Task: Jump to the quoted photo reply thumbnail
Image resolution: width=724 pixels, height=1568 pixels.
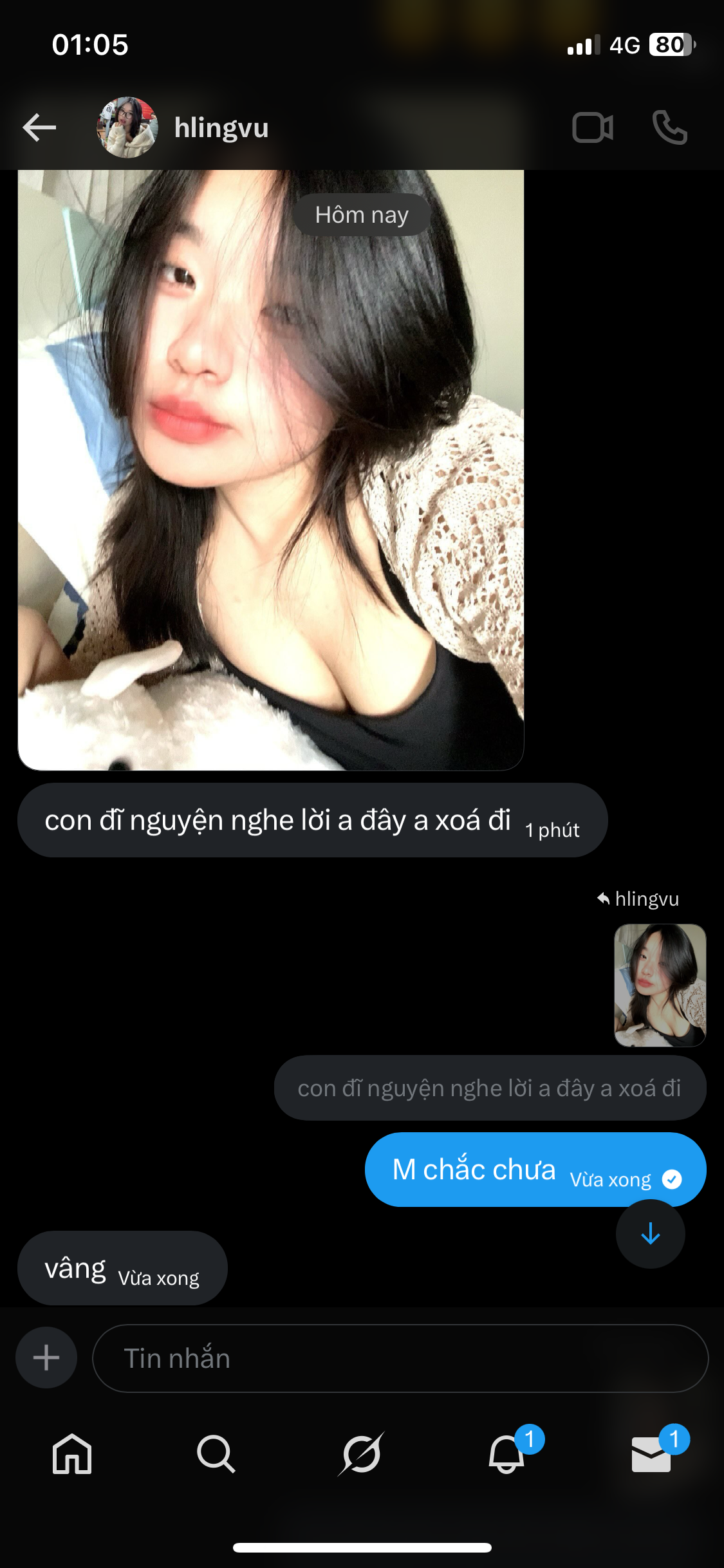Action: click(x=660, y=985)
